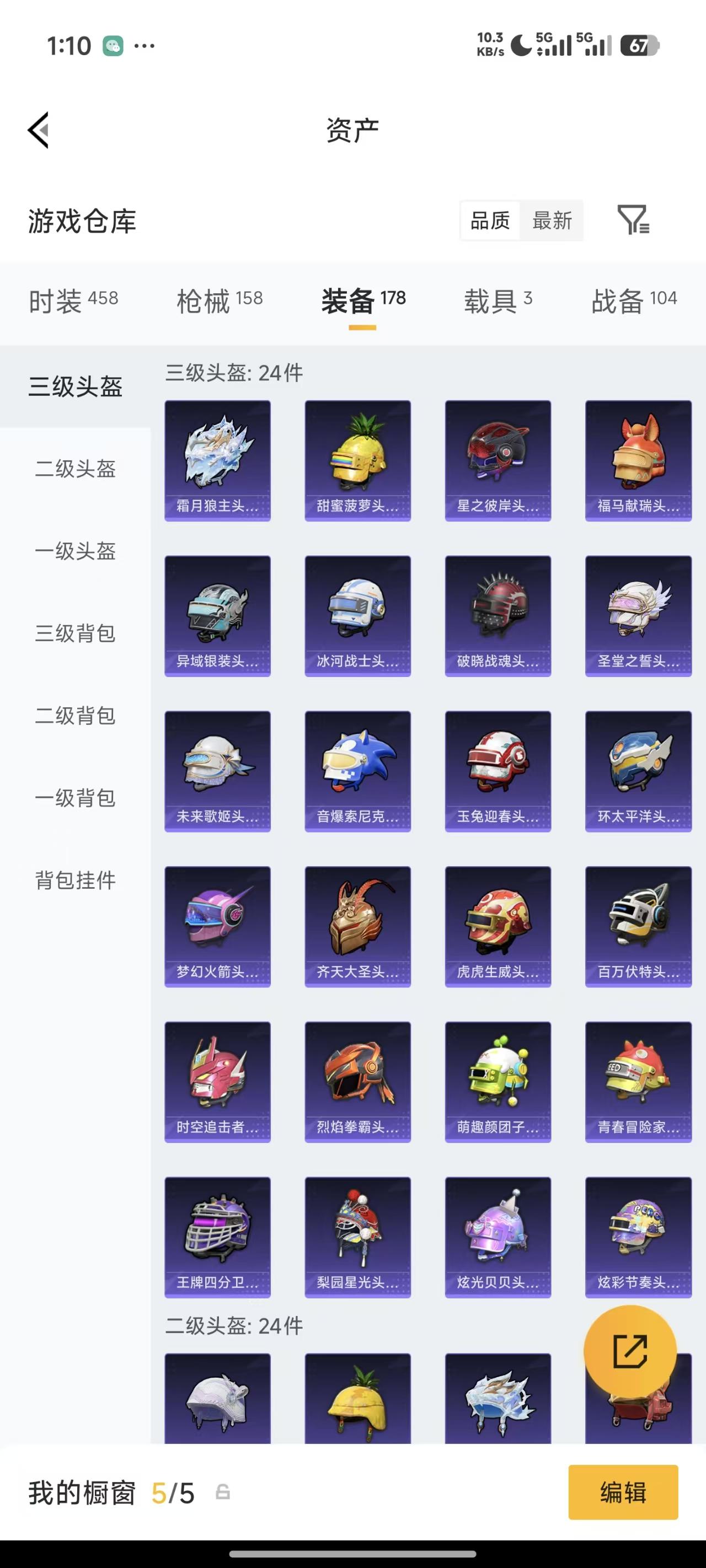This screenshot has height=1568, width=706.
Task: Select the 甜蜜菠萝头盔 icon
Action: (x=357, y=457)
